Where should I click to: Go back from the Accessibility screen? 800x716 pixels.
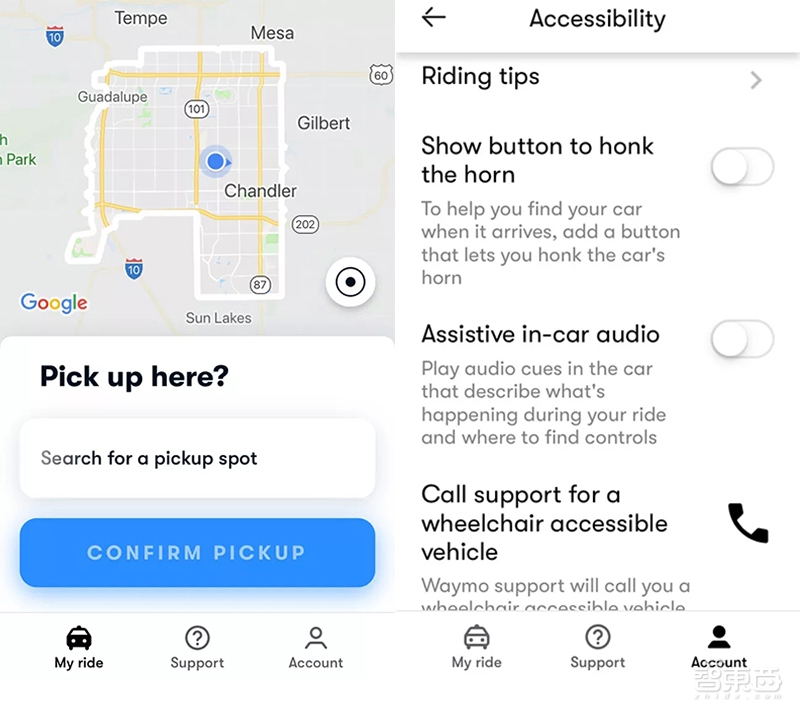click(x=434, y=18)
